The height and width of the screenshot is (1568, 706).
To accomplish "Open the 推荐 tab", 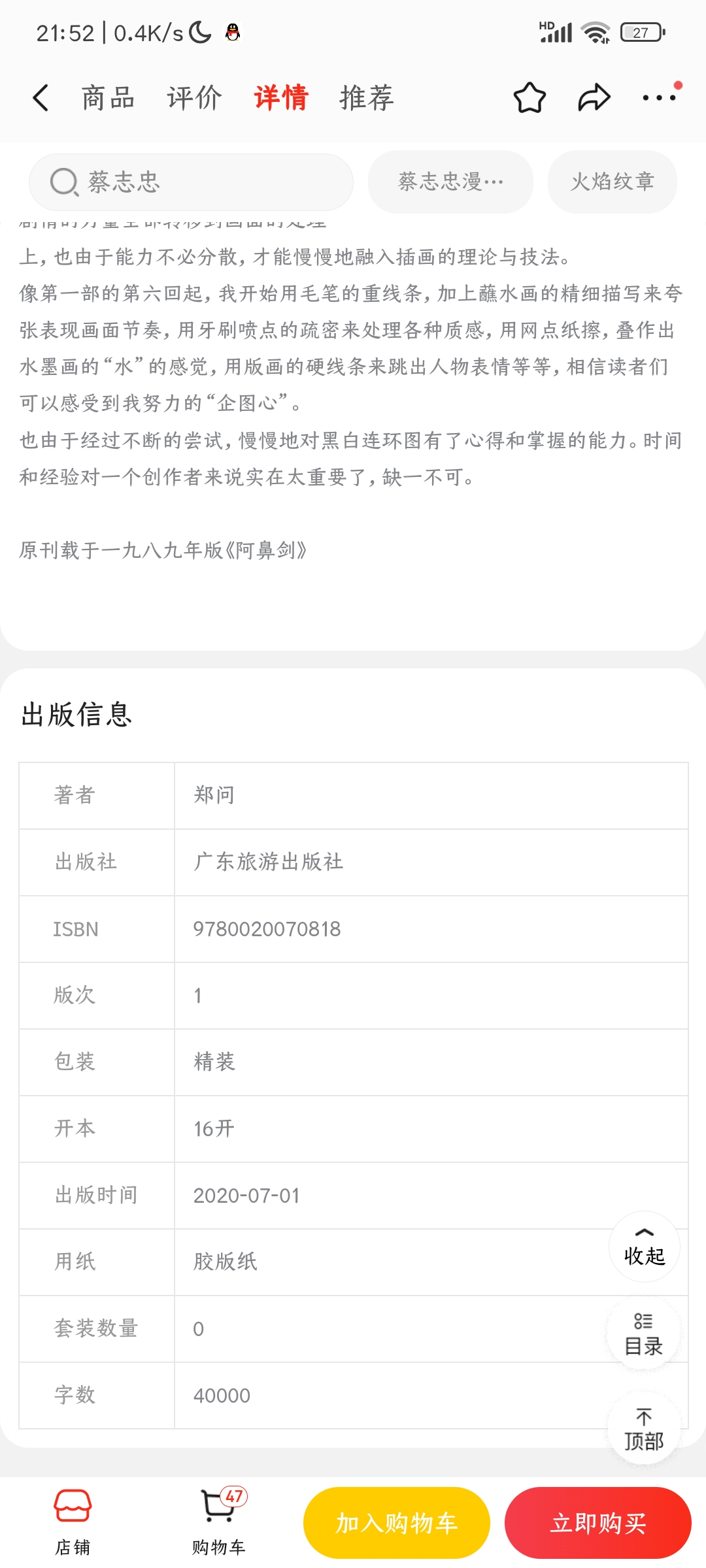I will tap(366, 98).
